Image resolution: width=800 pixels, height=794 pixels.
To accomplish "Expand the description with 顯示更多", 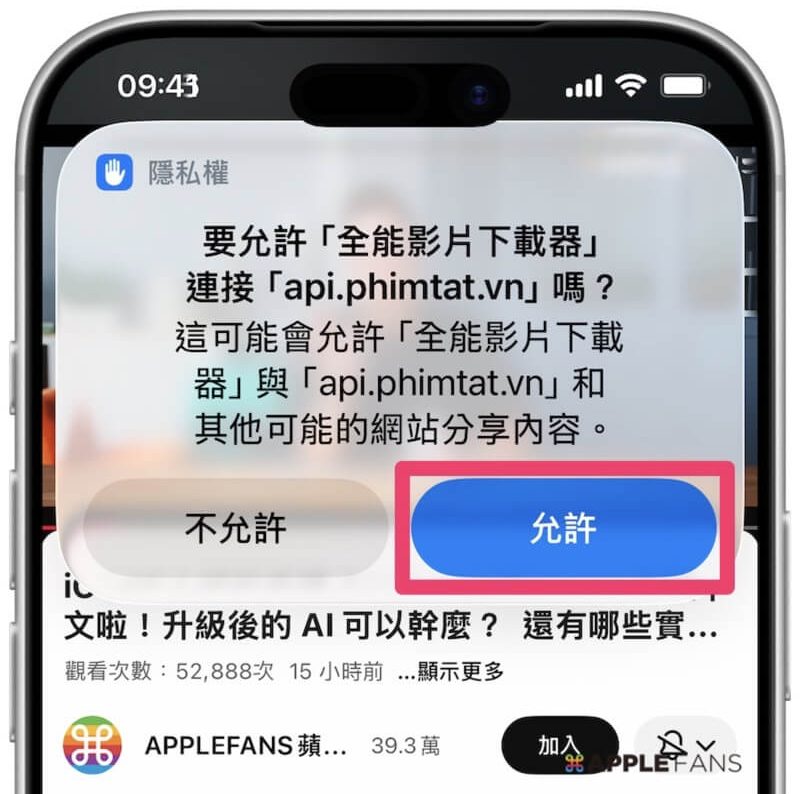I will (x=451, y=672).
